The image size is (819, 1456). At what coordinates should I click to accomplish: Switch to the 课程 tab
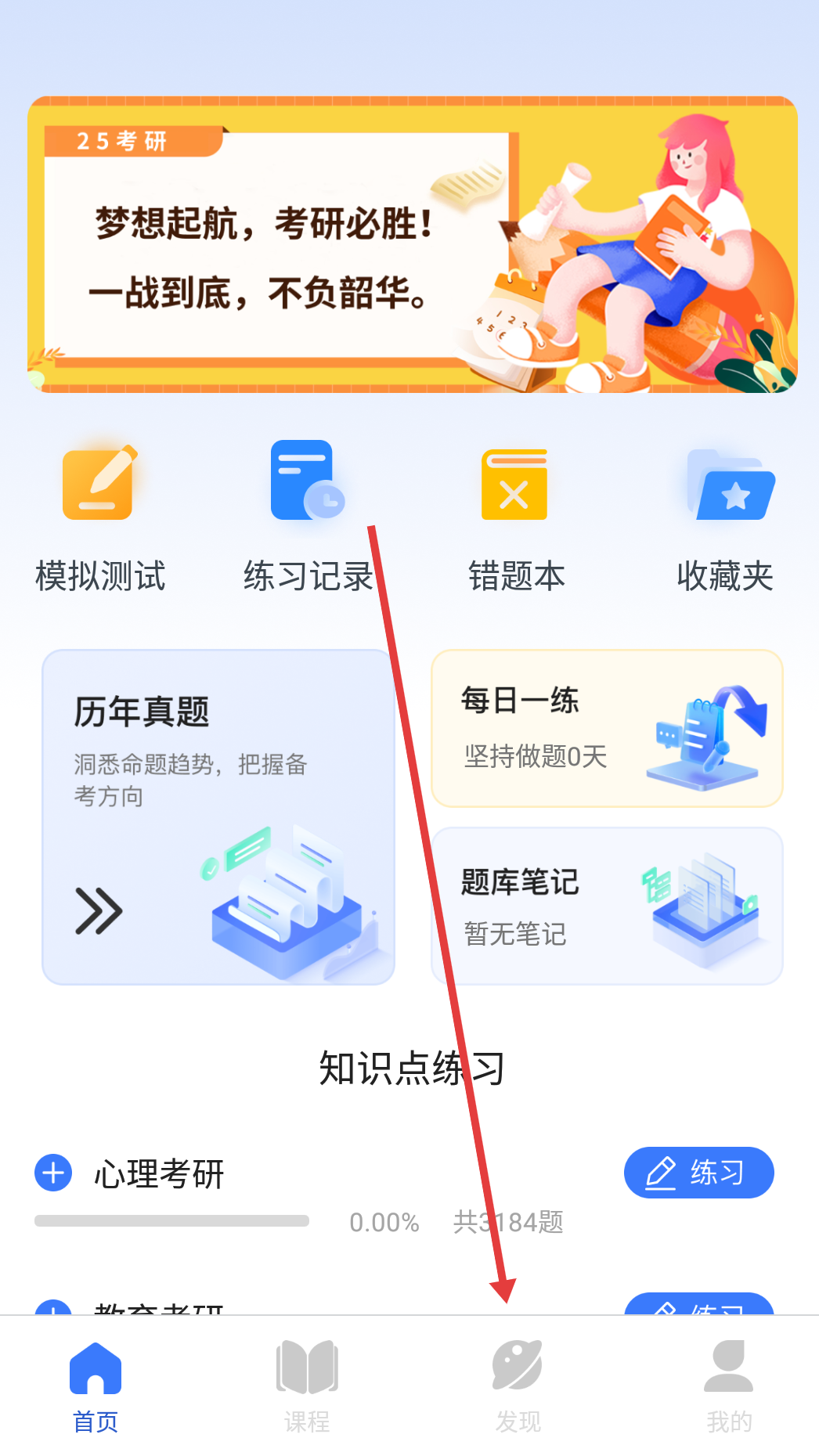click(x=307, y=1386)
